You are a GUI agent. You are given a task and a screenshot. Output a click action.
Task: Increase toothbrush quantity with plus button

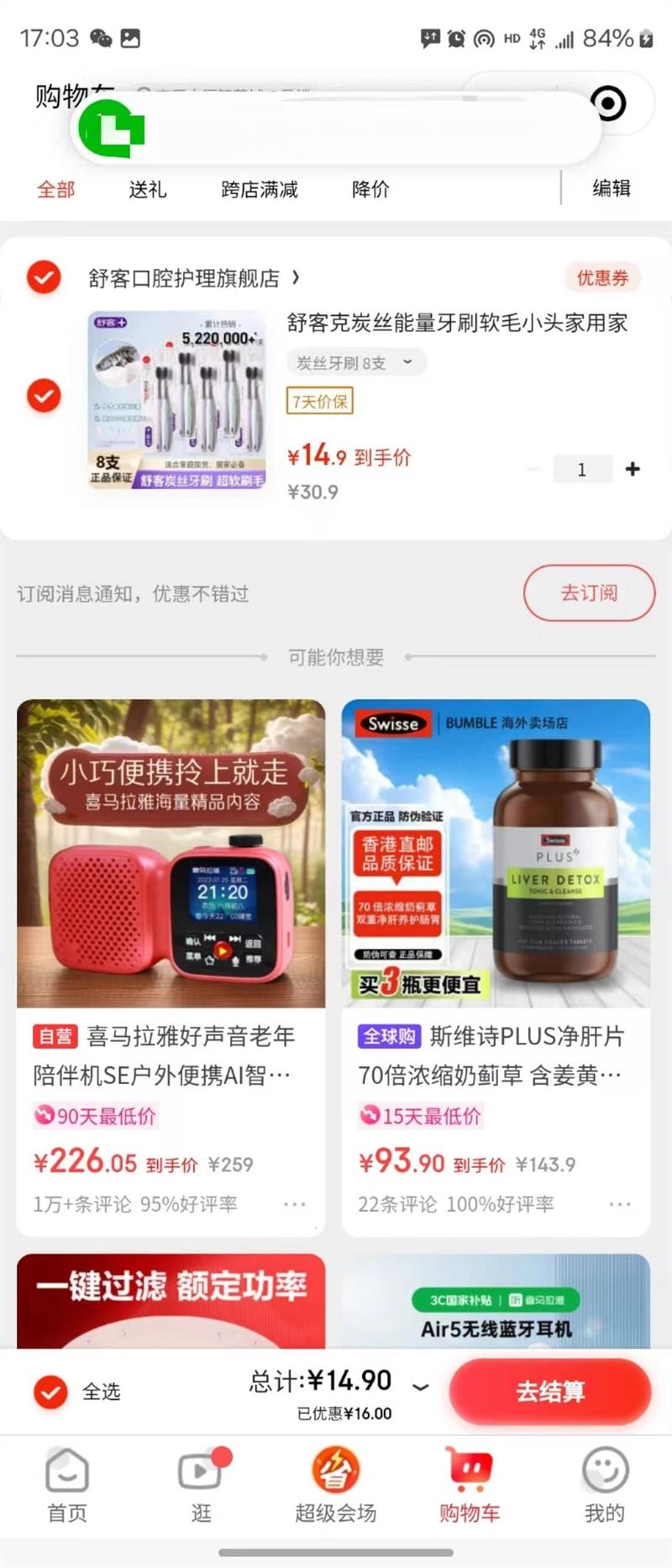[x=633, y=469]
